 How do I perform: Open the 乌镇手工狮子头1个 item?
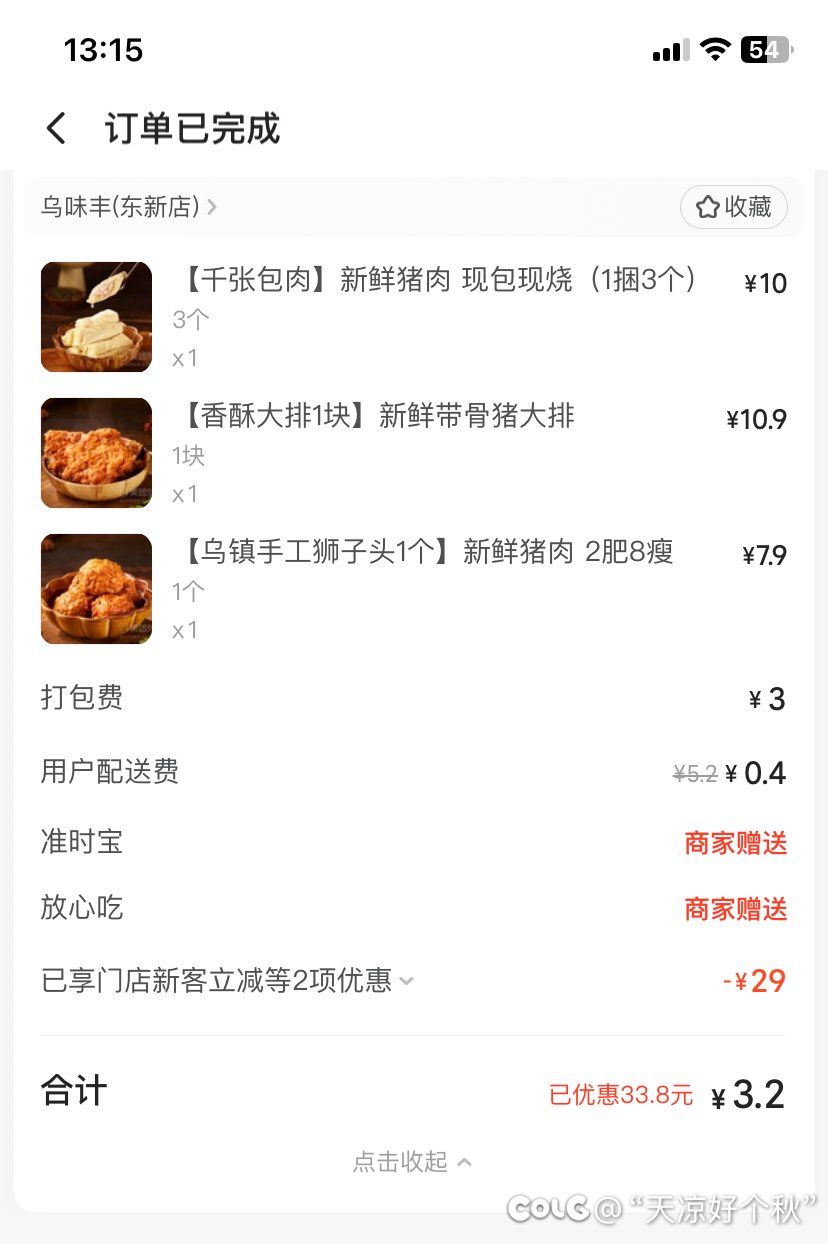[427, 552]
